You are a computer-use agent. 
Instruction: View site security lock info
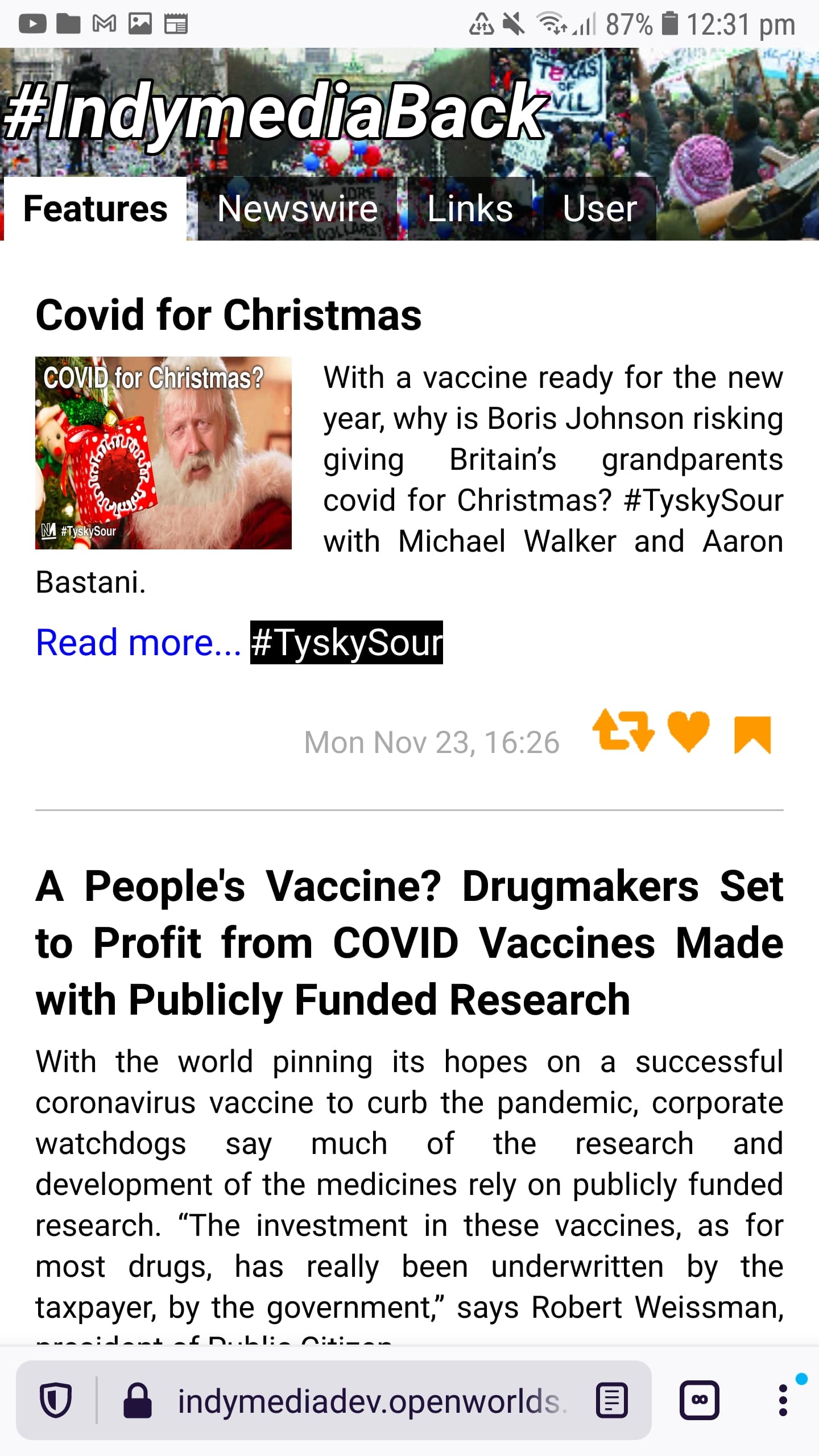(x=138, y=1400)
